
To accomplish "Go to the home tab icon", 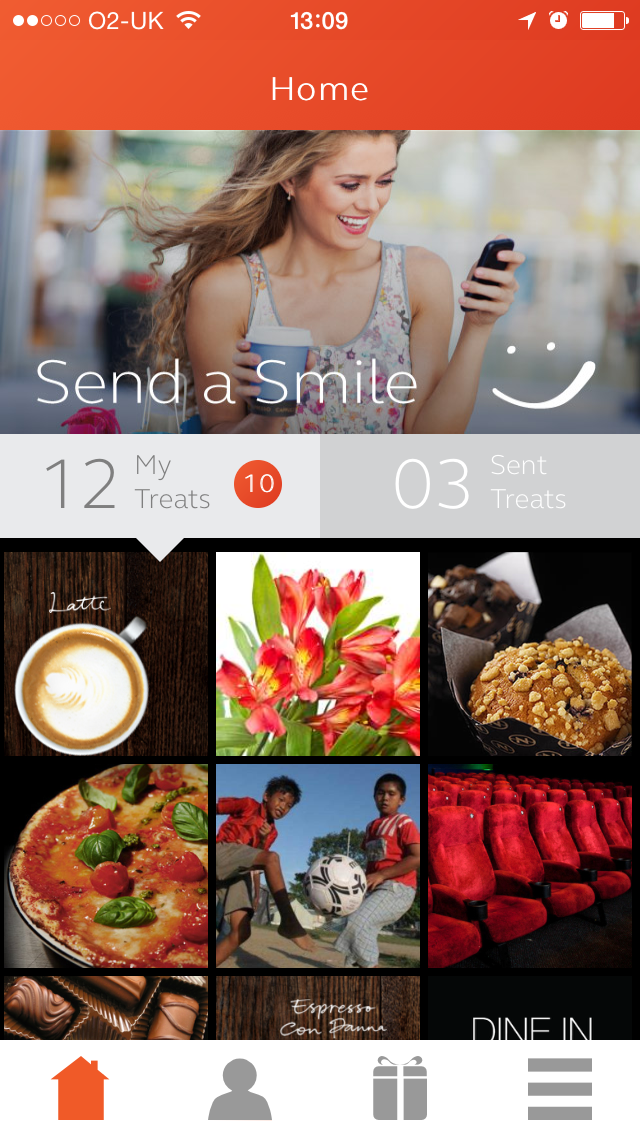I will pyautogui.click(x=80, y=1088).
